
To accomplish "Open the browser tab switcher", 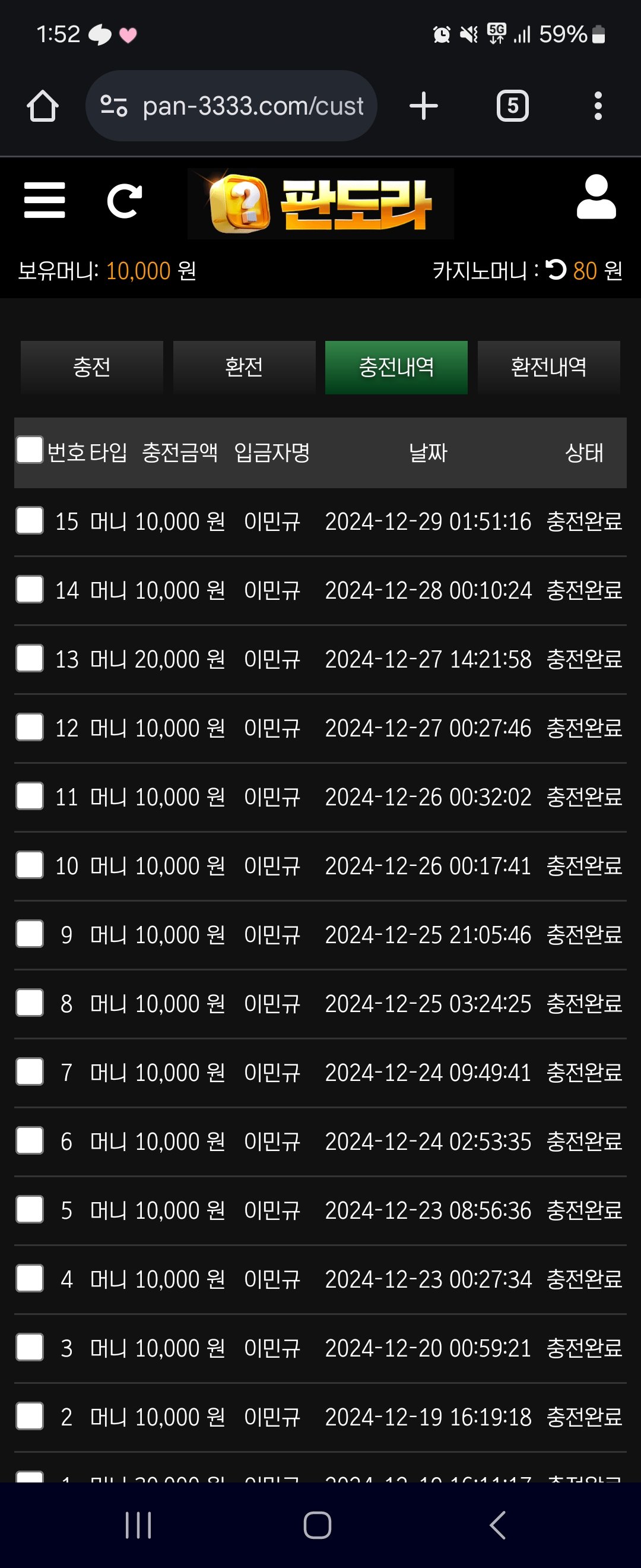I will click(512, 106).
